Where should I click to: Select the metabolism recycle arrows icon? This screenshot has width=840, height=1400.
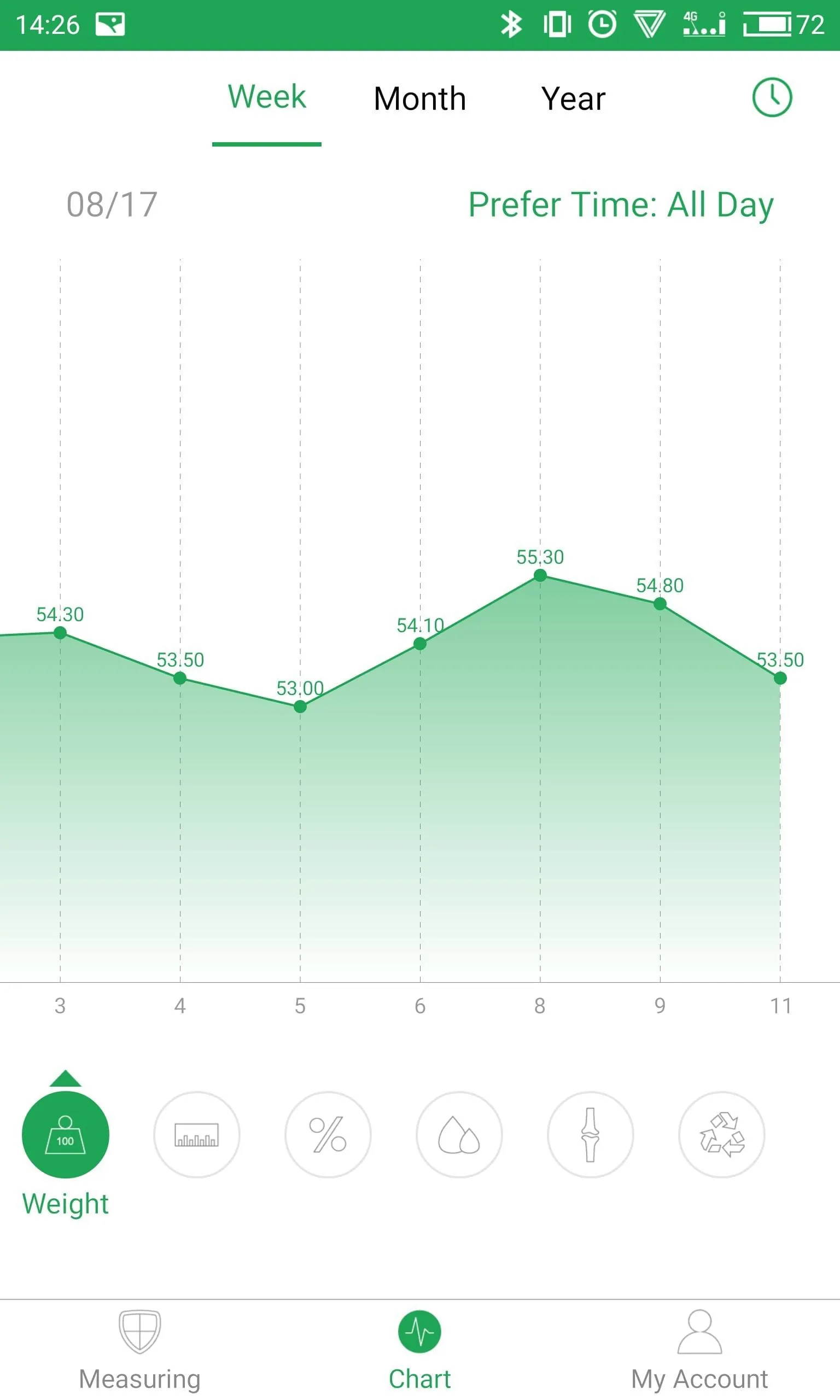[x=722, y=1134]
